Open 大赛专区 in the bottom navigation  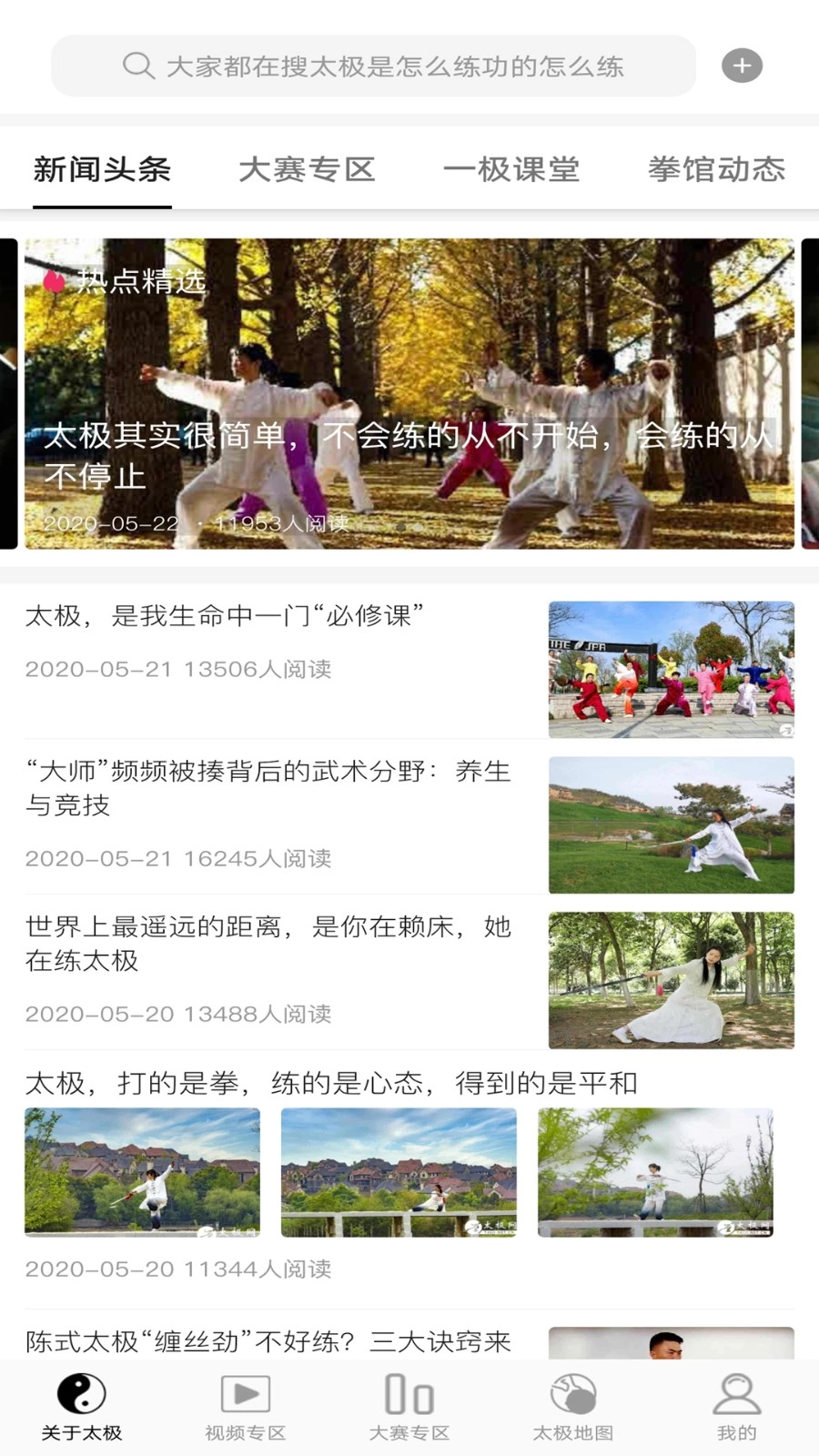point(409,1407)
